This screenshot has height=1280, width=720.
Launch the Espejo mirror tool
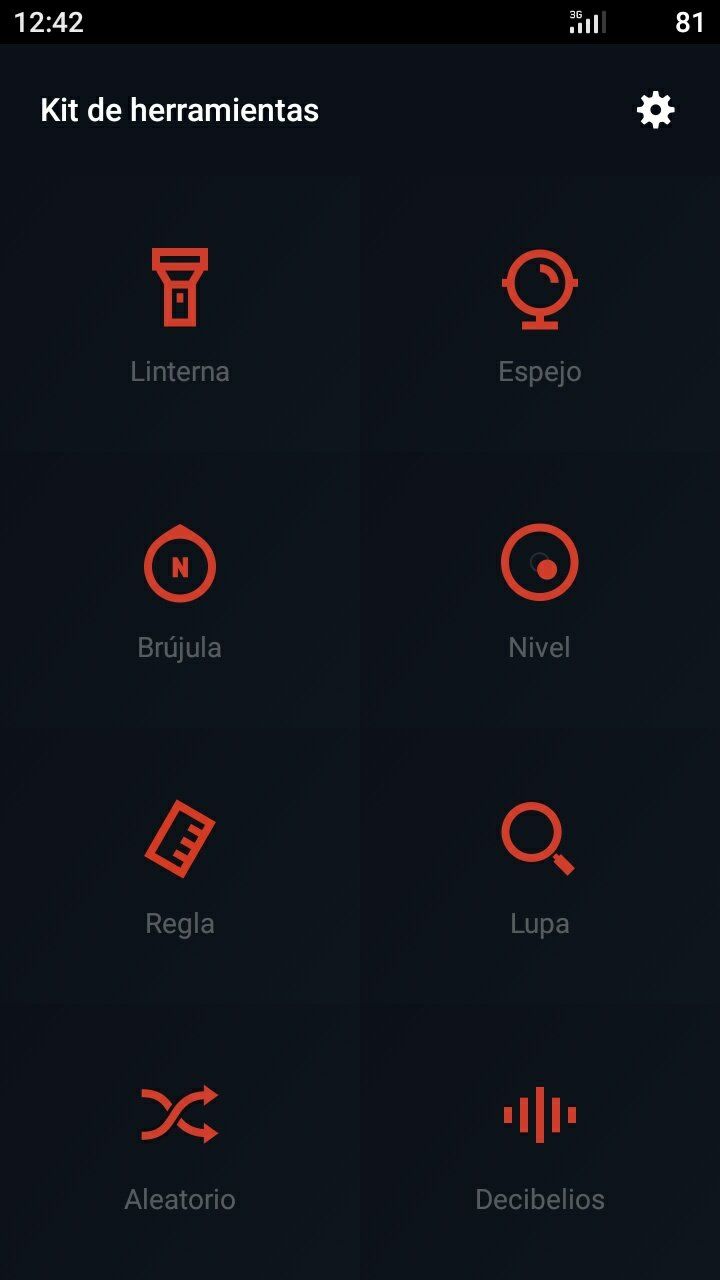540,315
